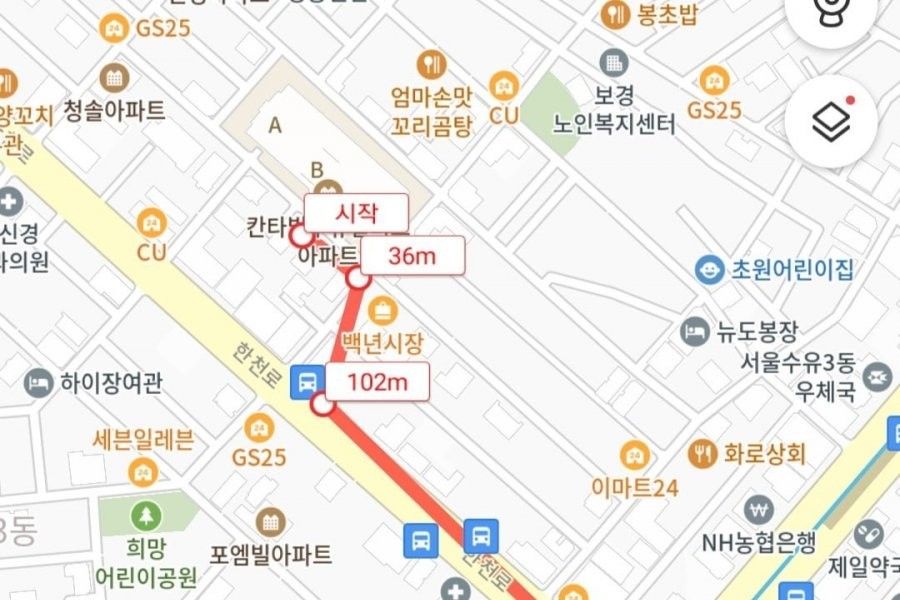Open the 보경 노인복지센터 marker
The width and height of the screenshot is (900, 600).
tap(614, 63)
